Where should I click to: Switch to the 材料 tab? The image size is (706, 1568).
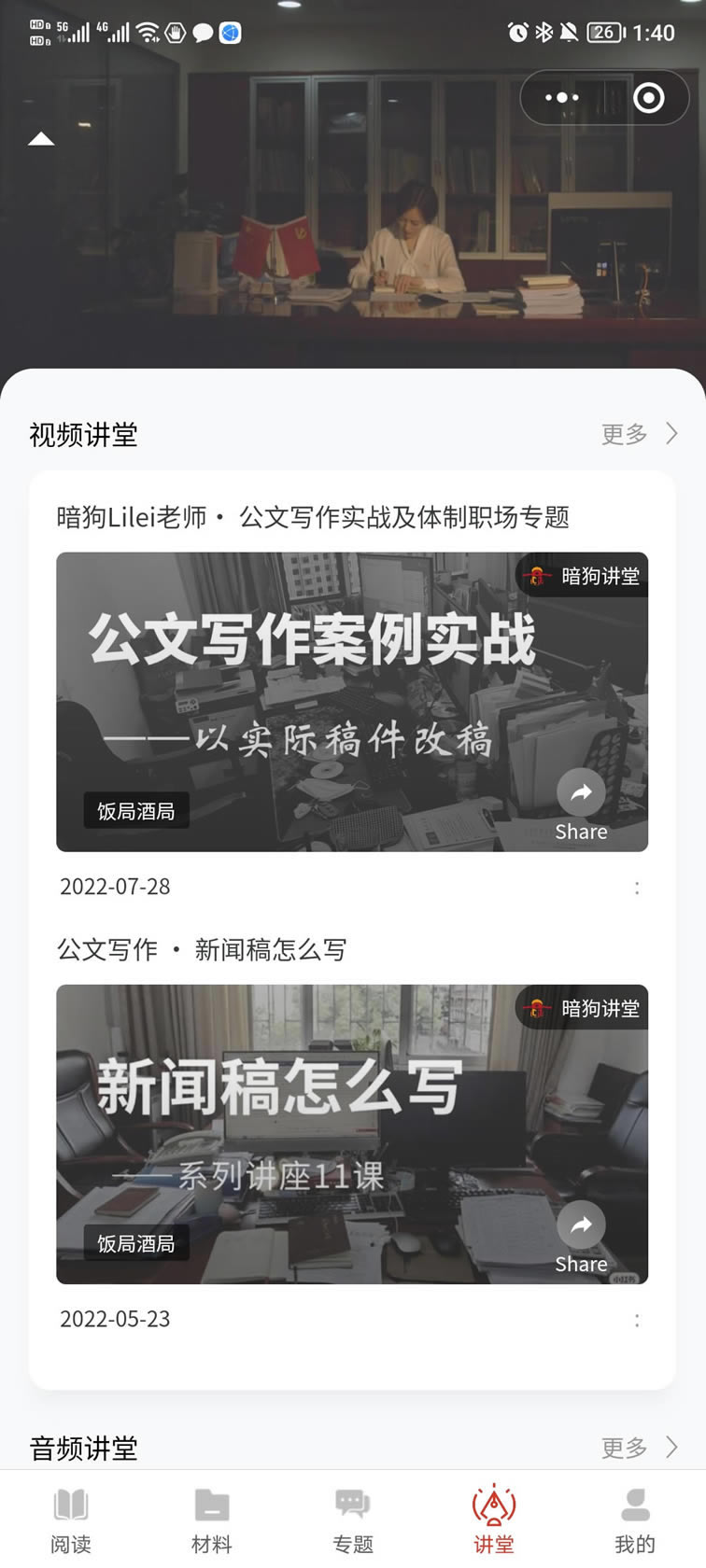click(x=212, y=1521)
